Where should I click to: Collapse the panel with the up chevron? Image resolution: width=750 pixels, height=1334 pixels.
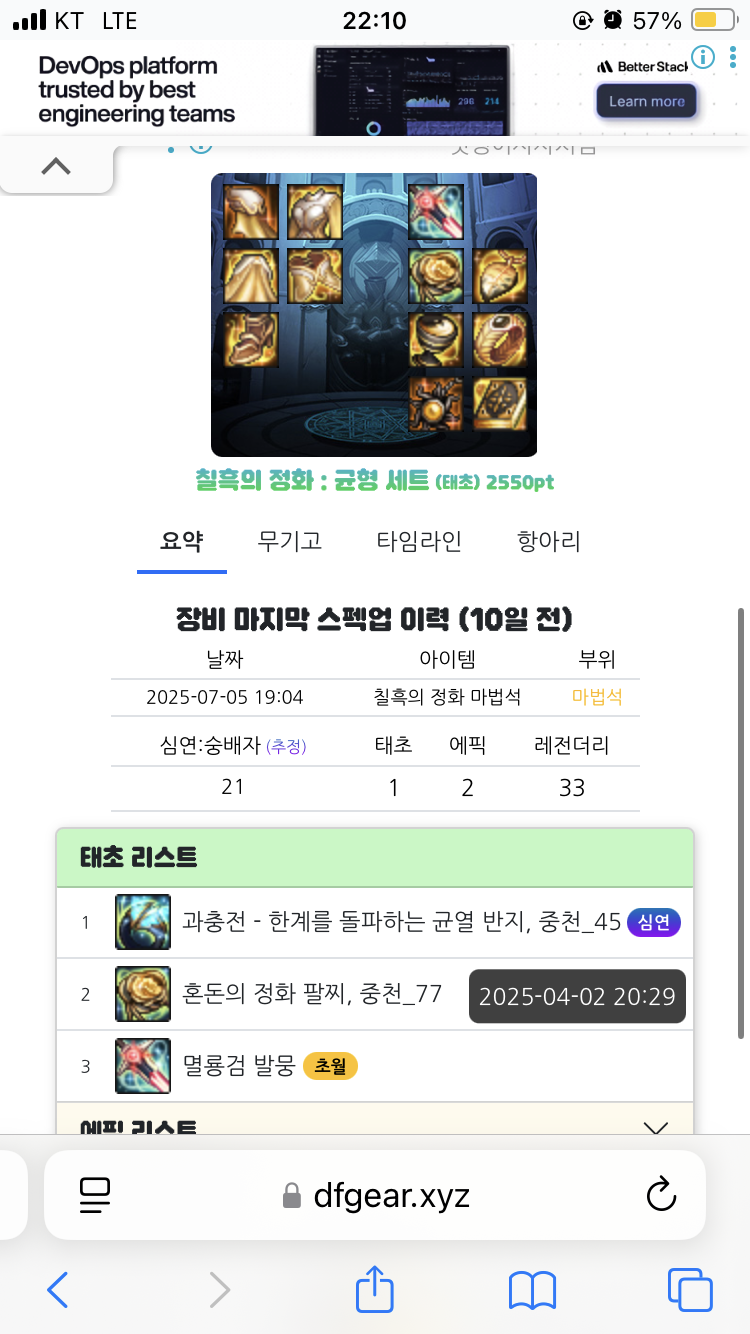56,167
